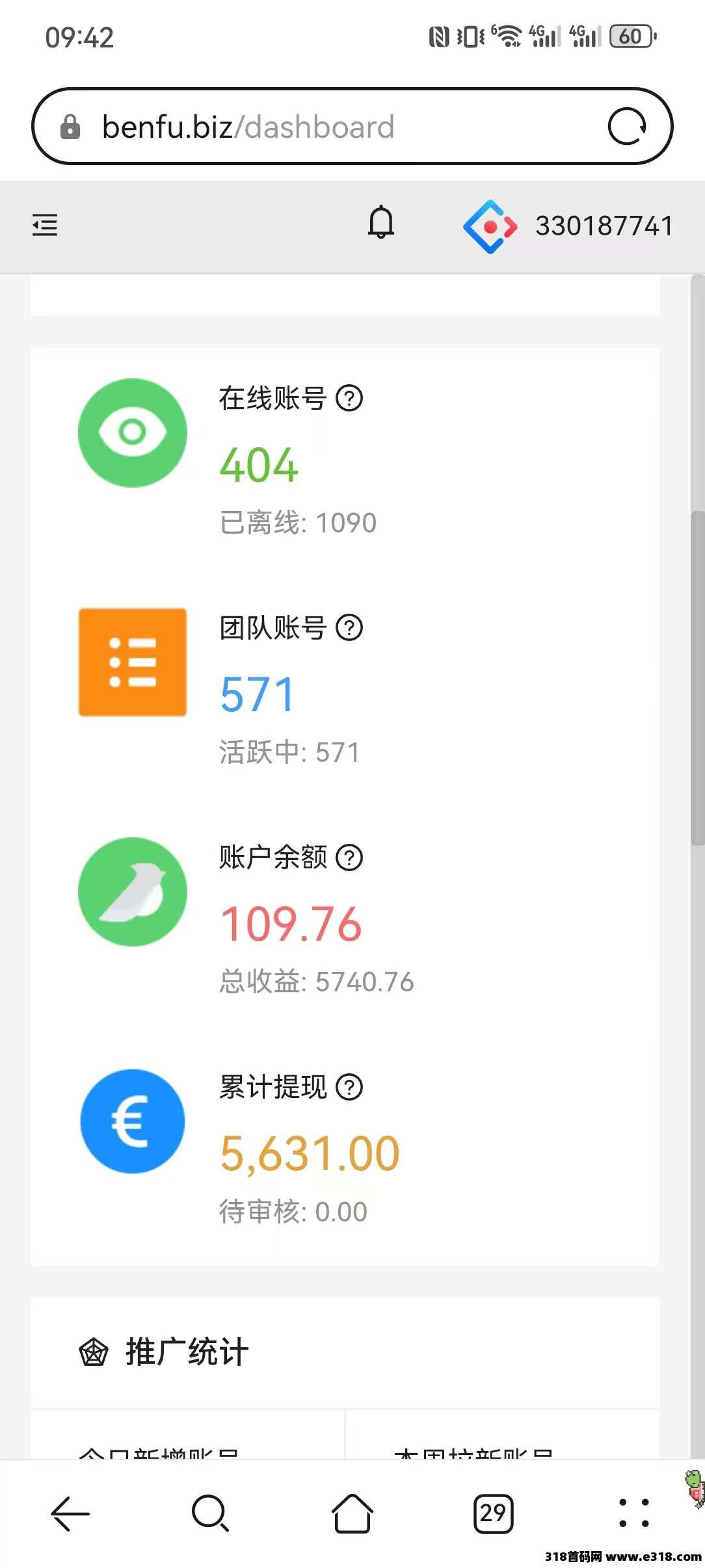705x1568 pixels.
Task: Go to the browser home page
Action: coord(352,1513)
